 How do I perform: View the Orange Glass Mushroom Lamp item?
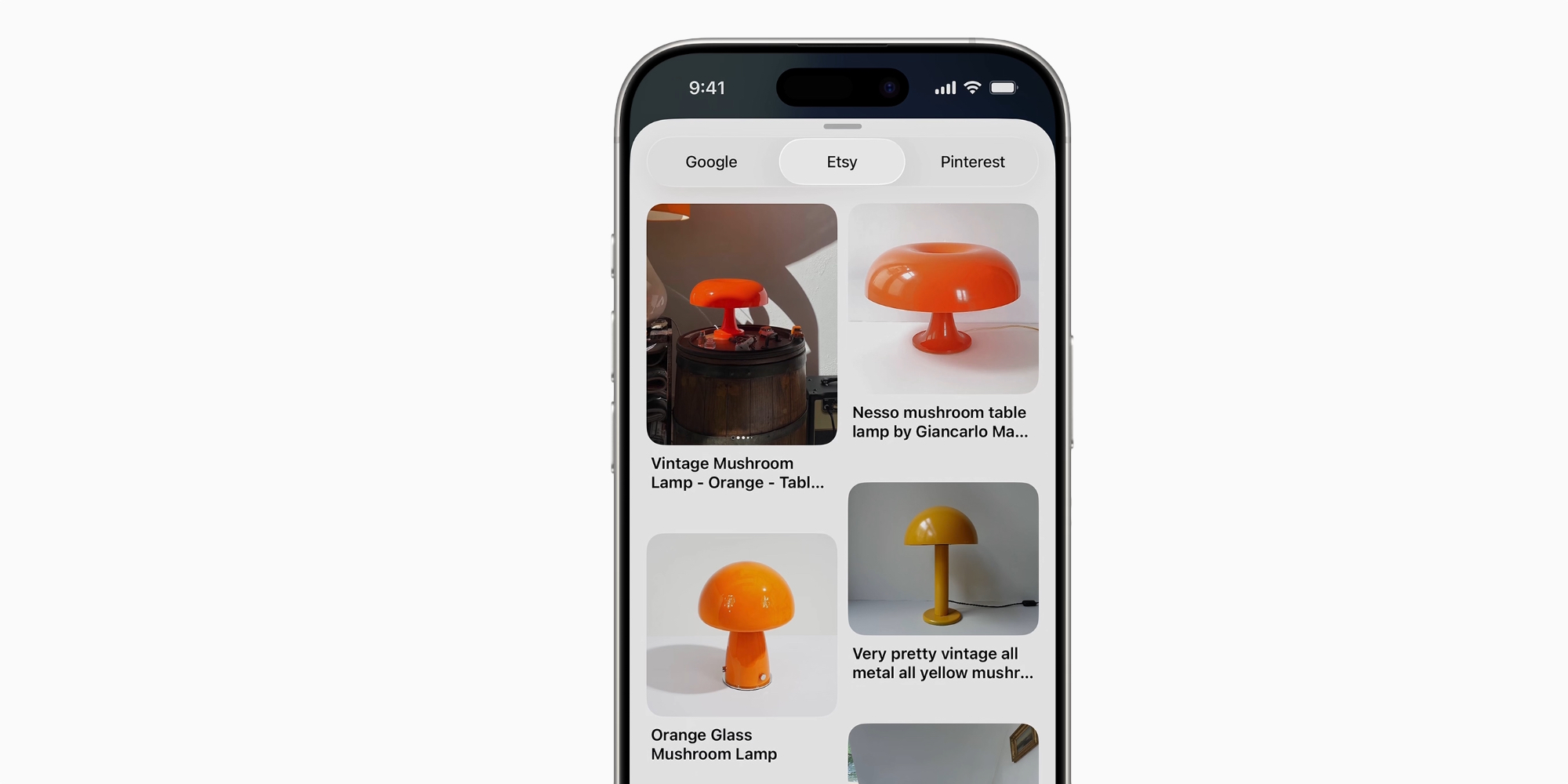coord(742,625)
